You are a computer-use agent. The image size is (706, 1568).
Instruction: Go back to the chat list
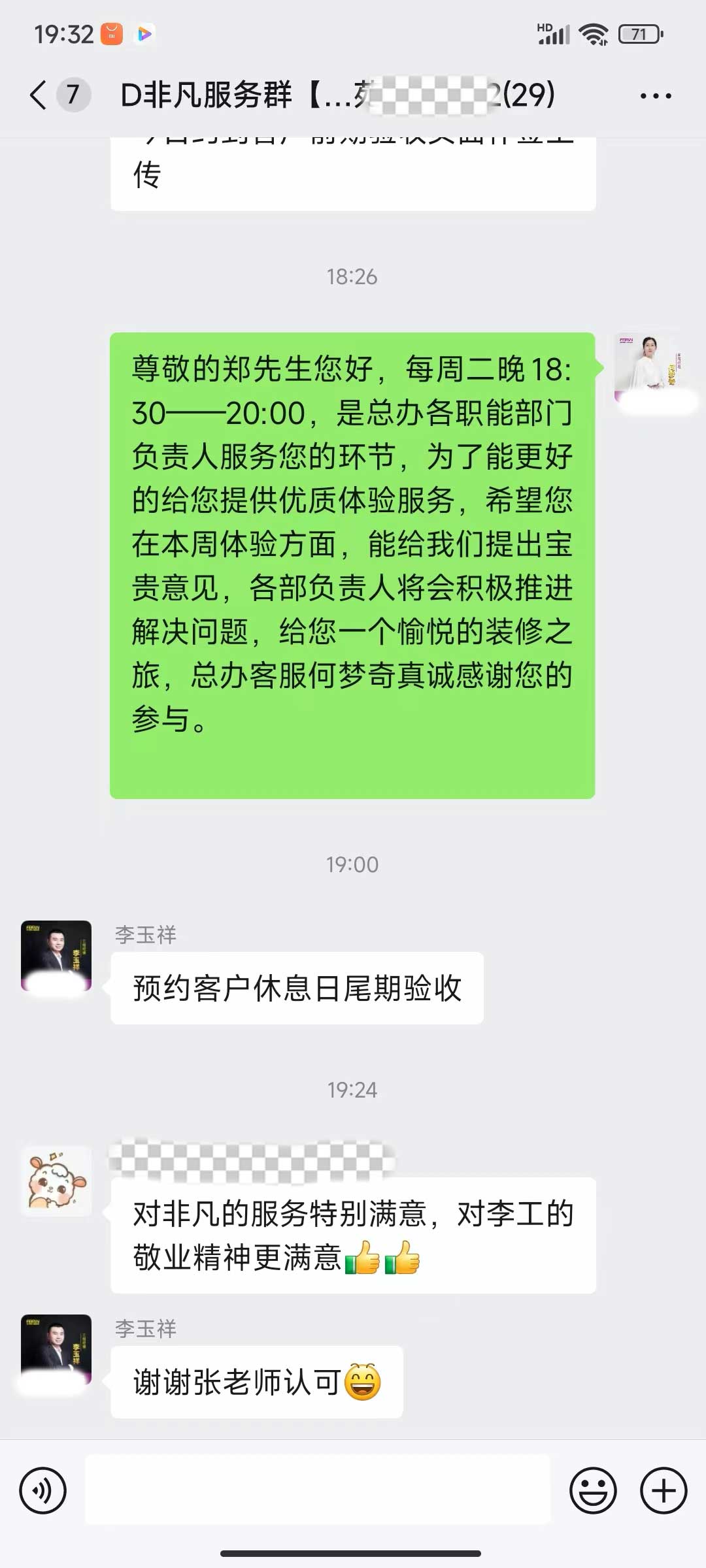tap(39, 95)
